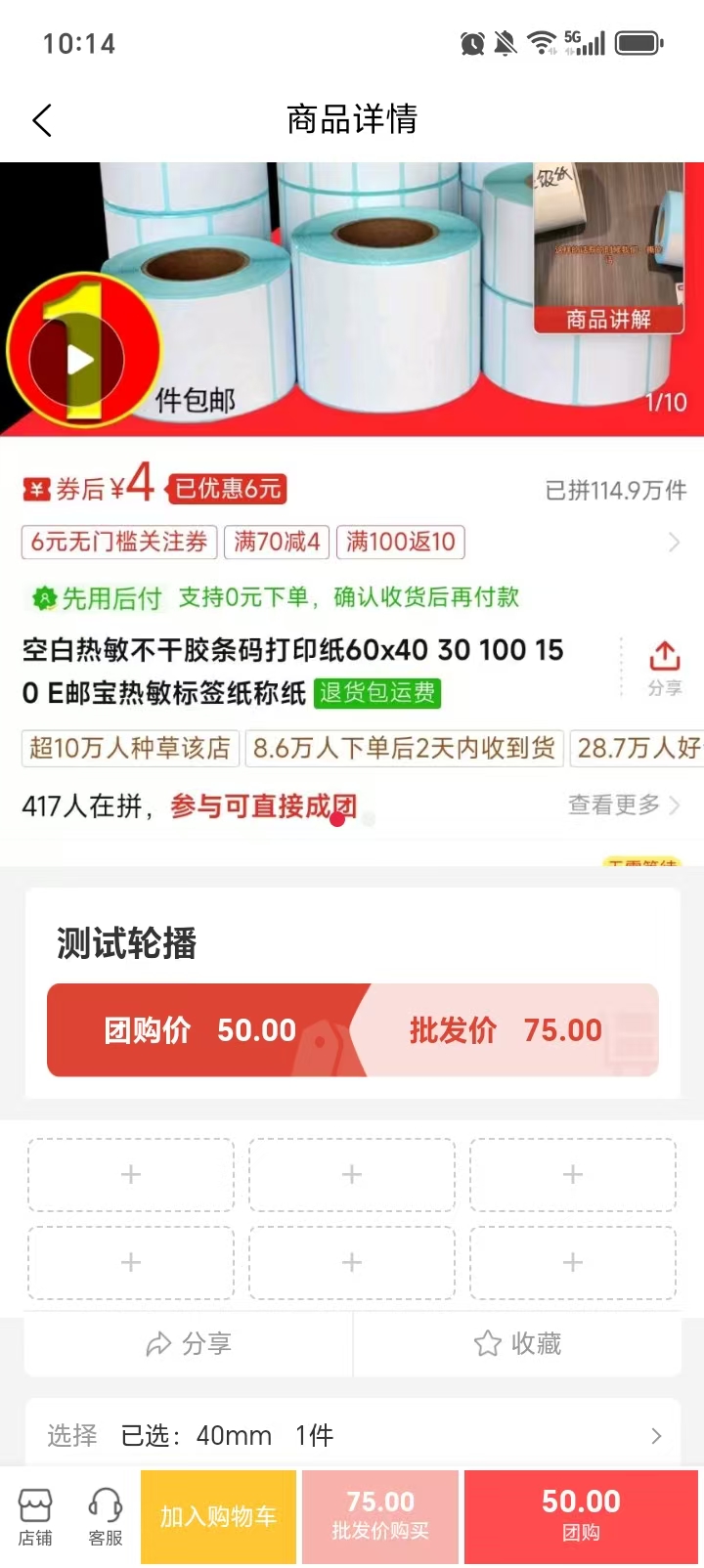The image size is (704, 1568).
Task: Claim the 满100返10 coupon
Action: pos(401,542)
